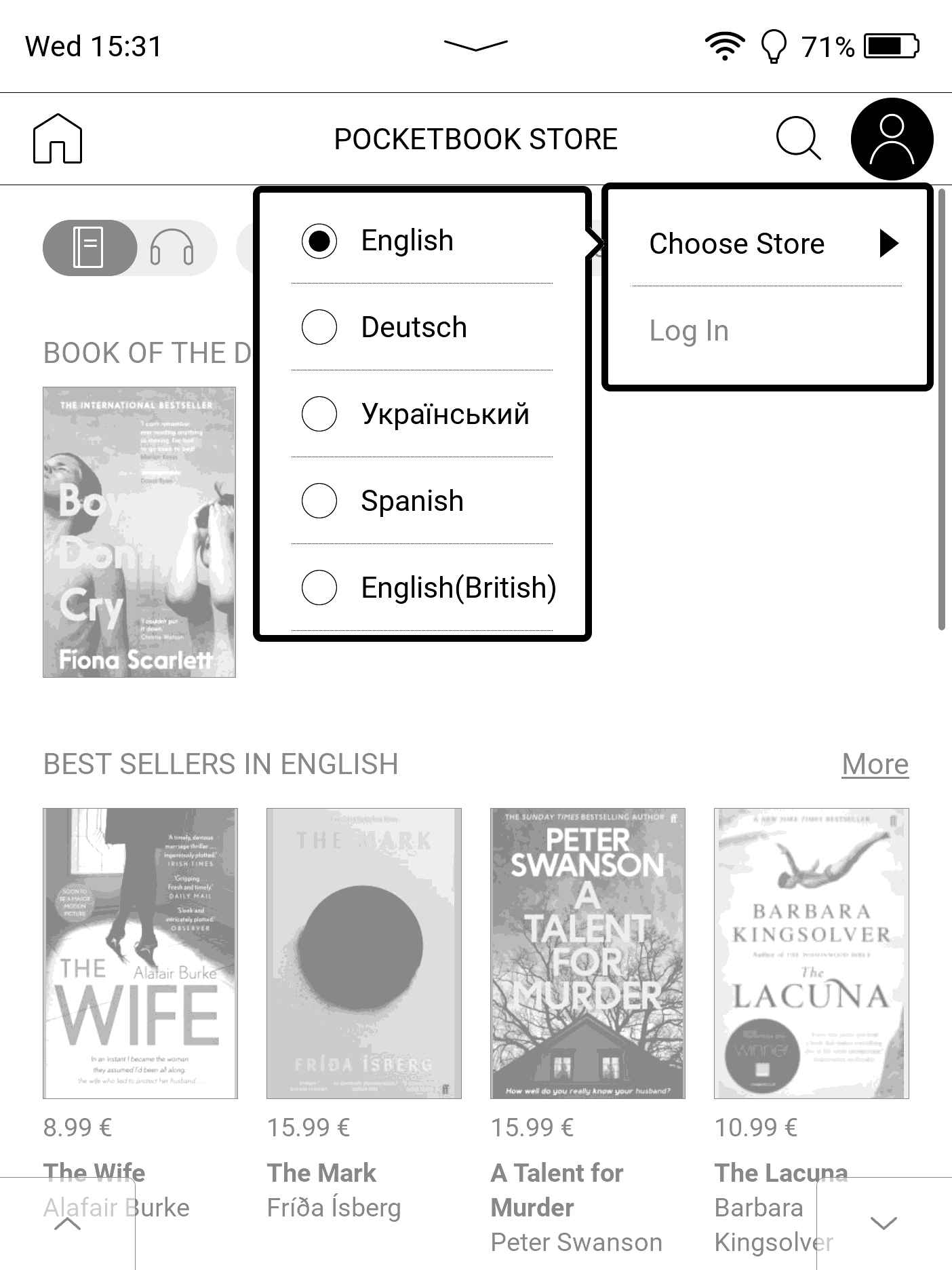
Task: Switch to the ebooks tab
Action: 90,248
